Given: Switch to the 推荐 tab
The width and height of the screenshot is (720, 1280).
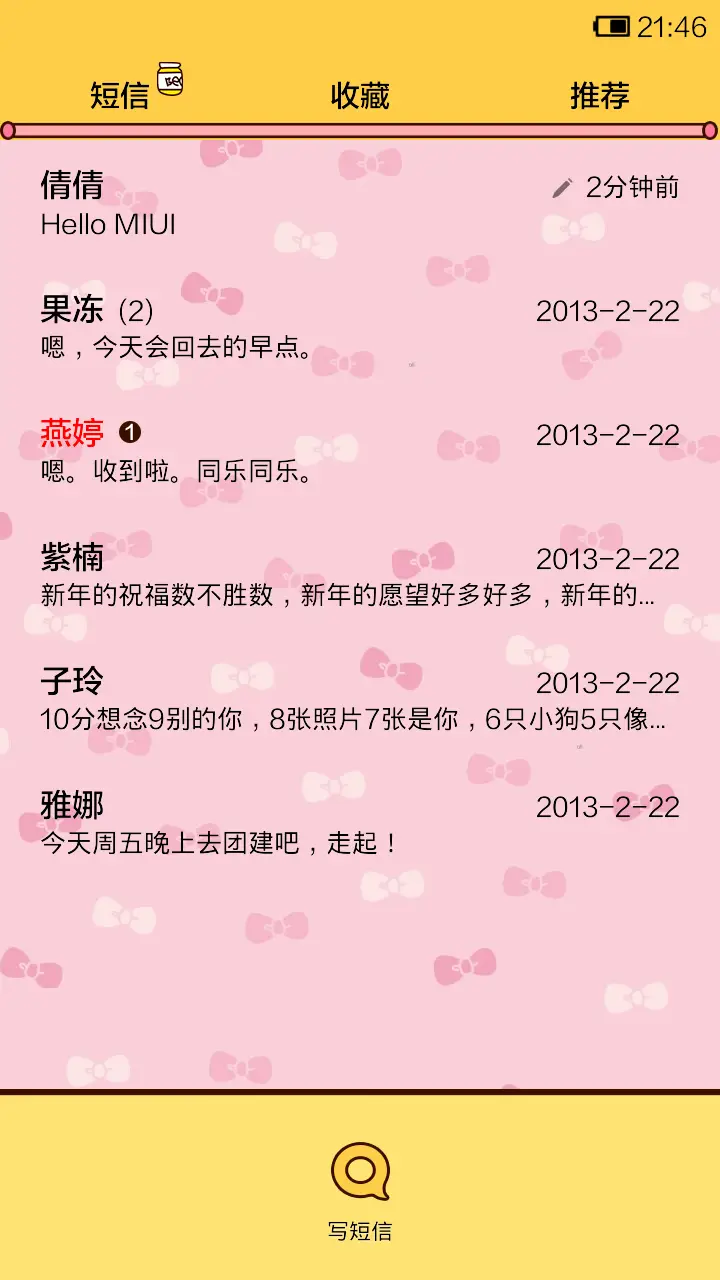Looking at the screenshot, I should 599,96.
